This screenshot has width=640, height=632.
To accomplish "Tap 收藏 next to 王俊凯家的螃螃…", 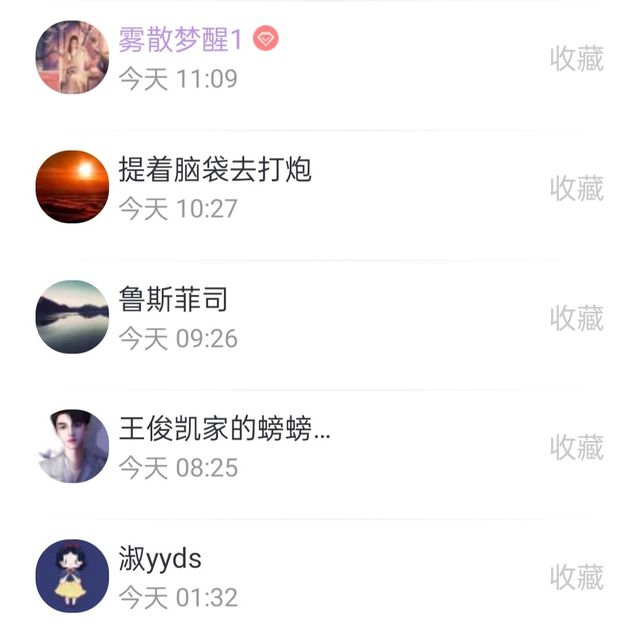I will point(577,446).
